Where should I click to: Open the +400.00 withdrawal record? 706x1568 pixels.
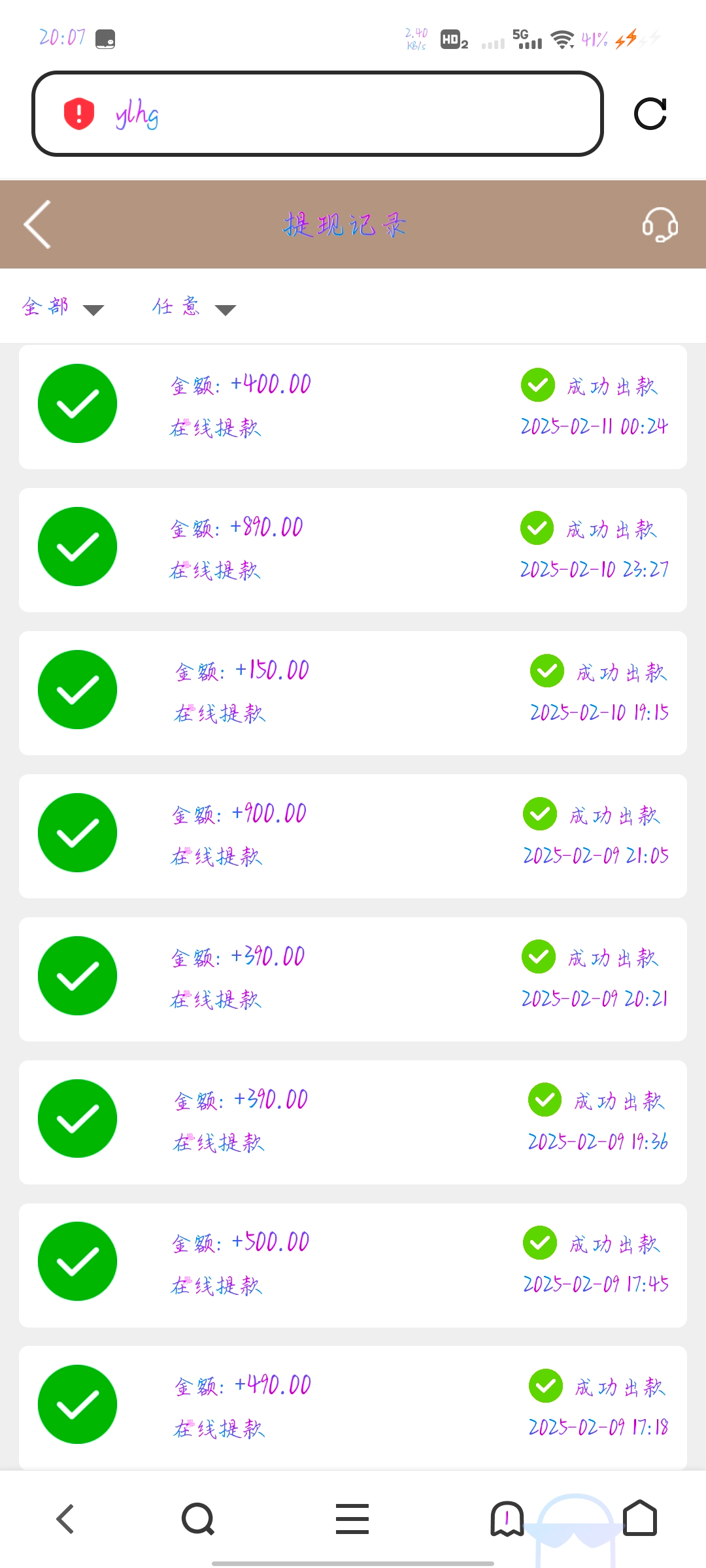[x=353, y=407]
